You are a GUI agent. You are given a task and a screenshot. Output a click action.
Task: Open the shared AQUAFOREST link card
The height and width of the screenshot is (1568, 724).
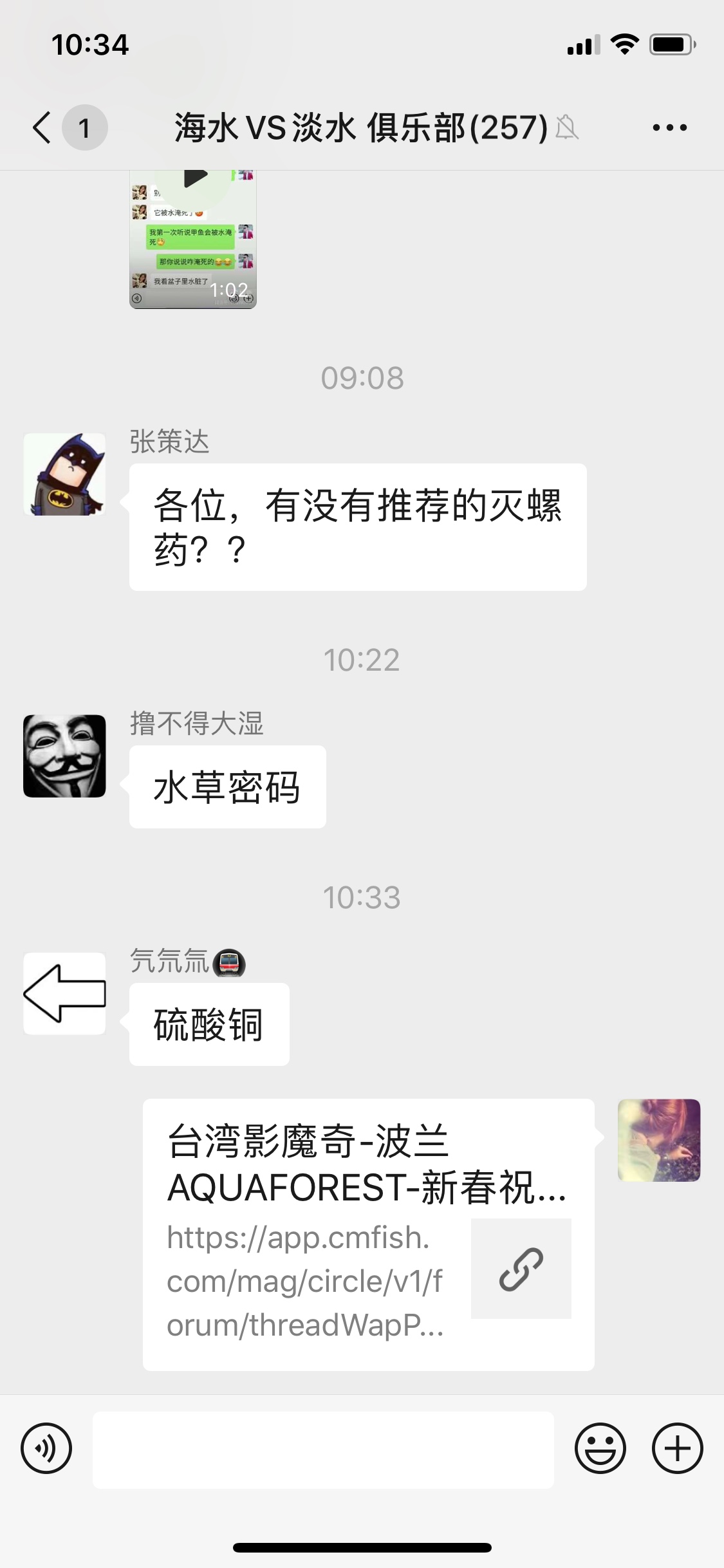pyautogui.click(x=368, y=1234)
